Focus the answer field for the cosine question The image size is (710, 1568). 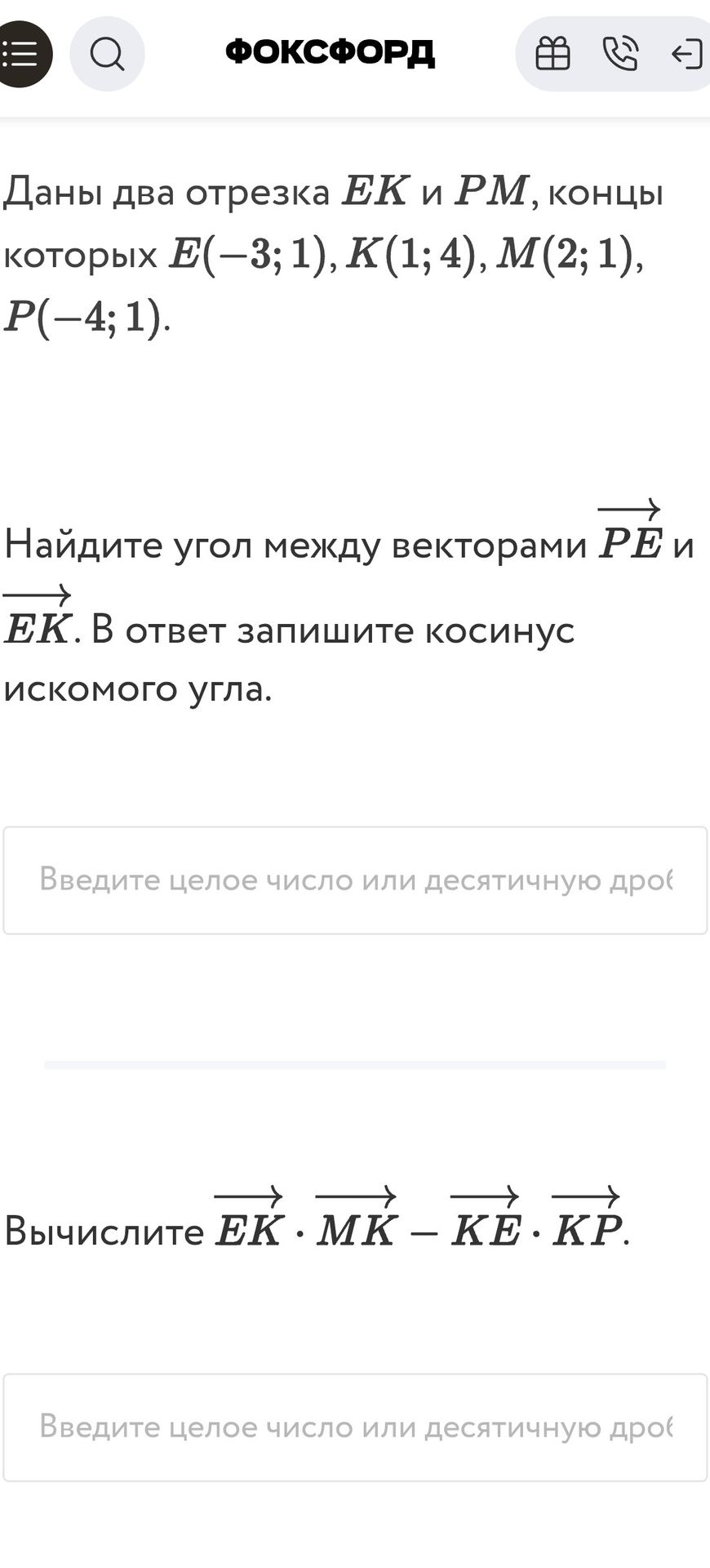(355, 880)
